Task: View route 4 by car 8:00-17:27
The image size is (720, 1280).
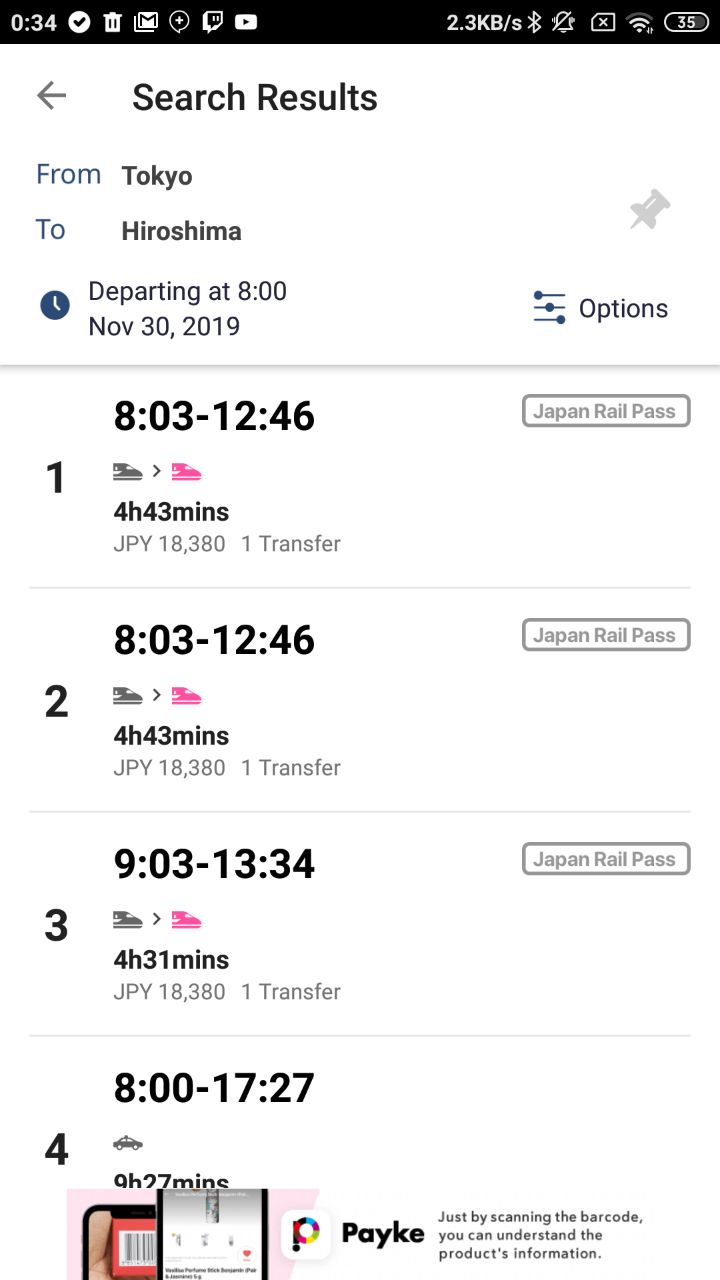Action: [360, 1113]
